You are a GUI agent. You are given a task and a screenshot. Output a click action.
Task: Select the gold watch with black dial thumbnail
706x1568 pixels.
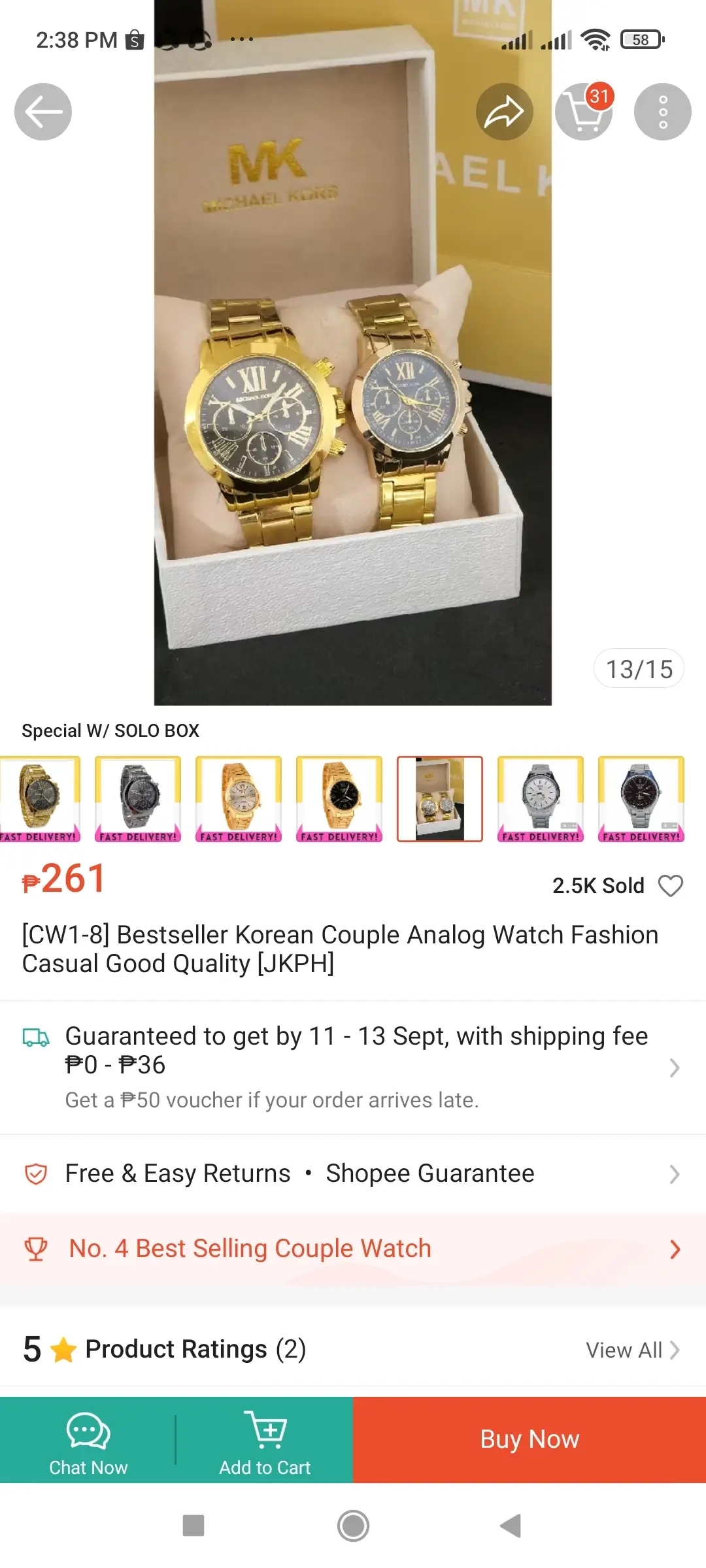coord(339,798)
